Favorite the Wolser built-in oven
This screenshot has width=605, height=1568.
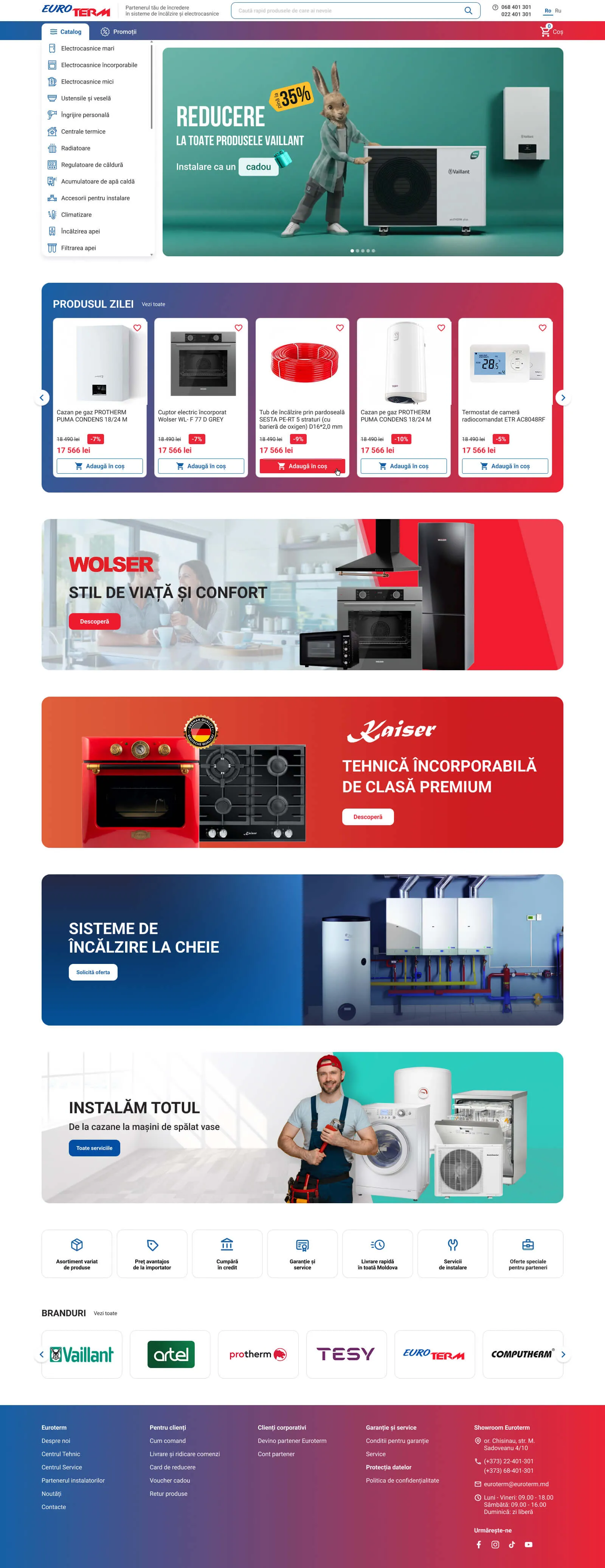(x=239, y=328)
